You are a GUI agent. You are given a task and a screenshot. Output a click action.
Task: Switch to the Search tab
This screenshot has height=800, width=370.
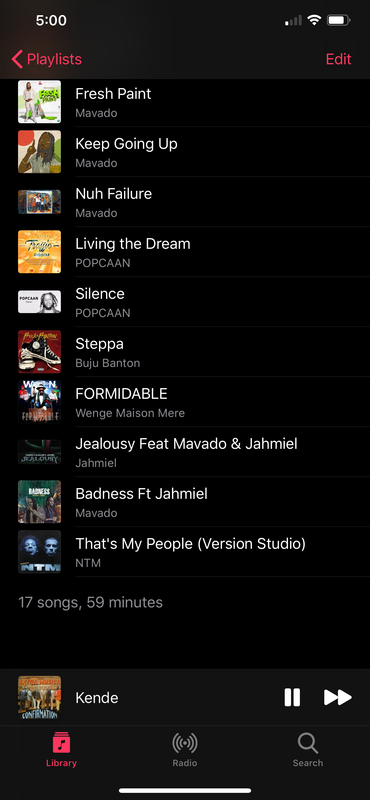pos(308,750)
